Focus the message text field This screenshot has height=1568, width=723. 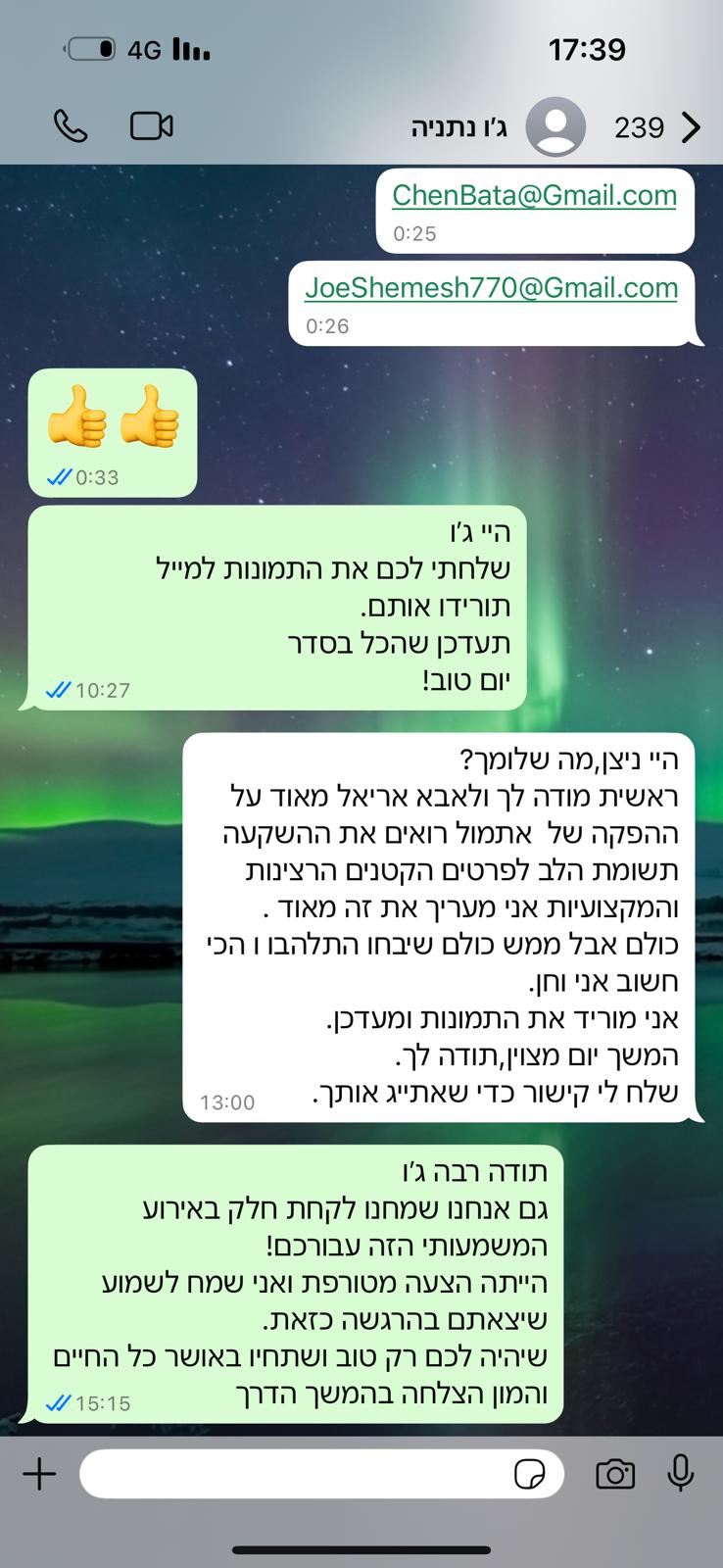tap(294, 1474)
